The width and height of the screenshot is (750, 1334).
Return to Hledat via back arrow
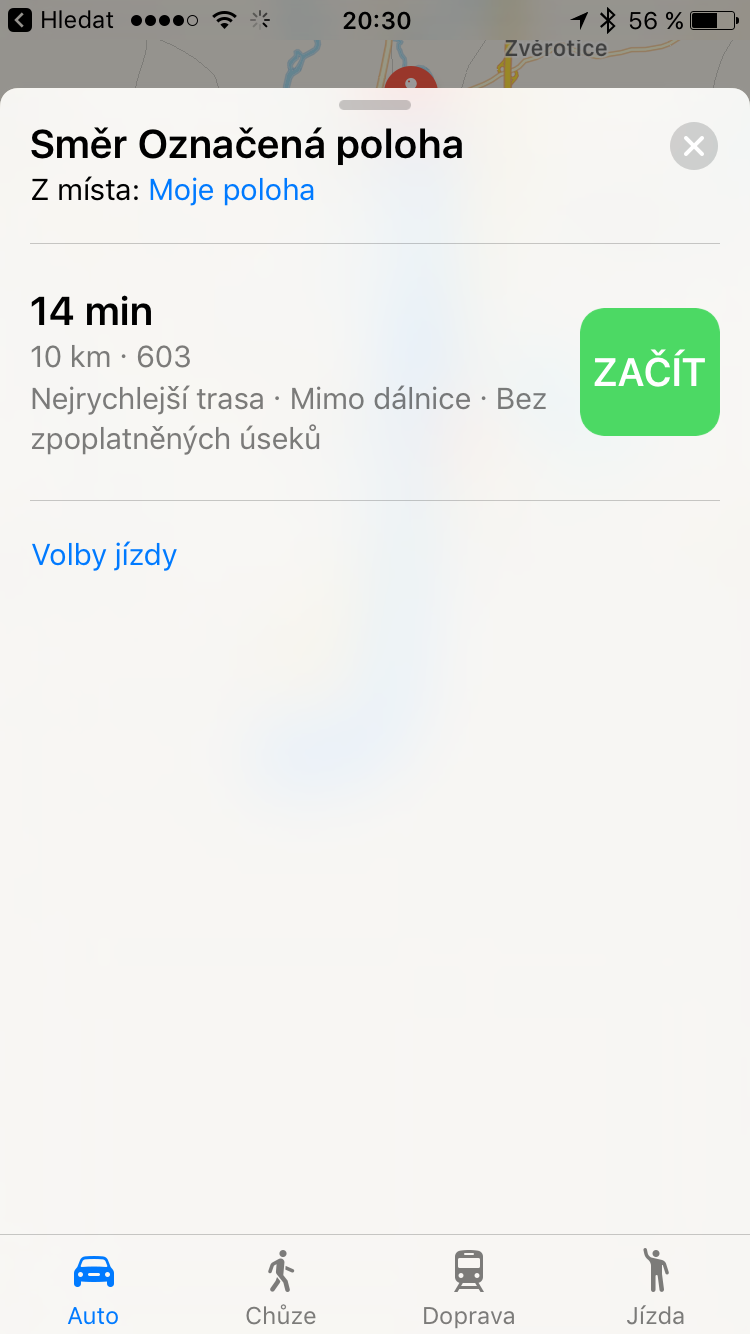[60, 20]
